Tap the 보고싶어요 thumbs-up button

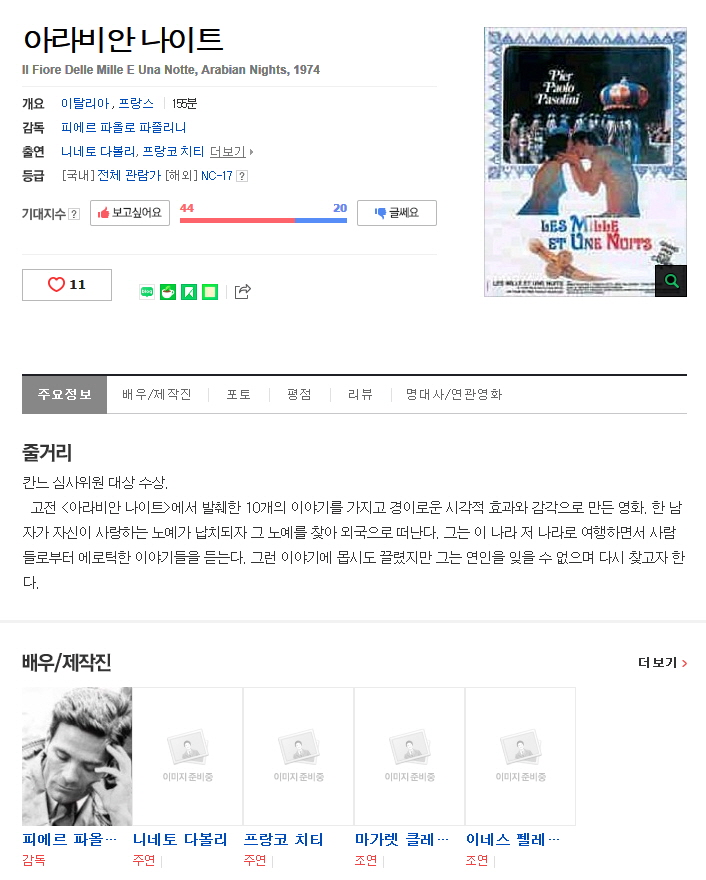click(x=130, y=213)
